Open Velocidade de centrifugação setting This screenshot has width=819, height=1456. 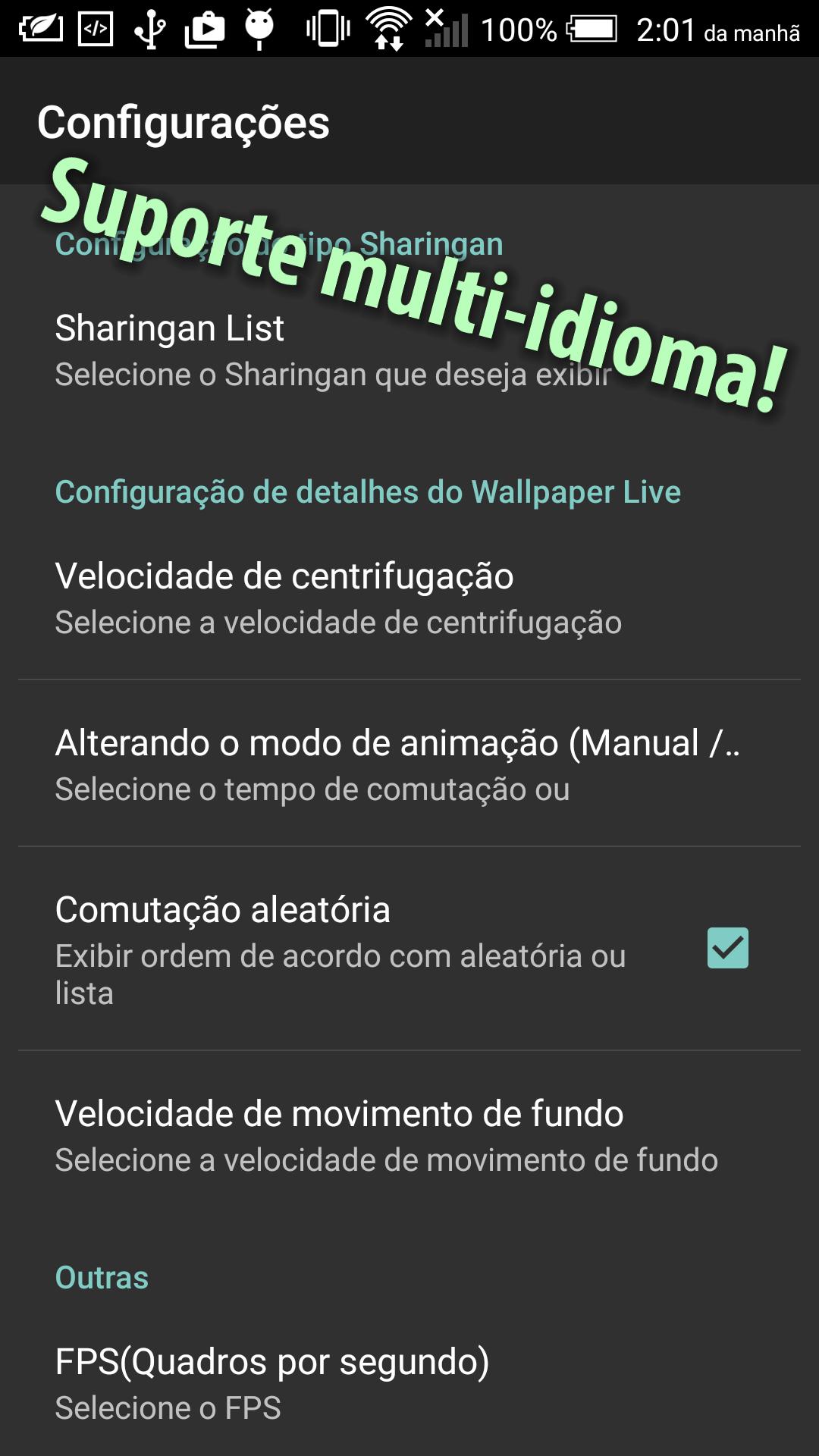409,598
